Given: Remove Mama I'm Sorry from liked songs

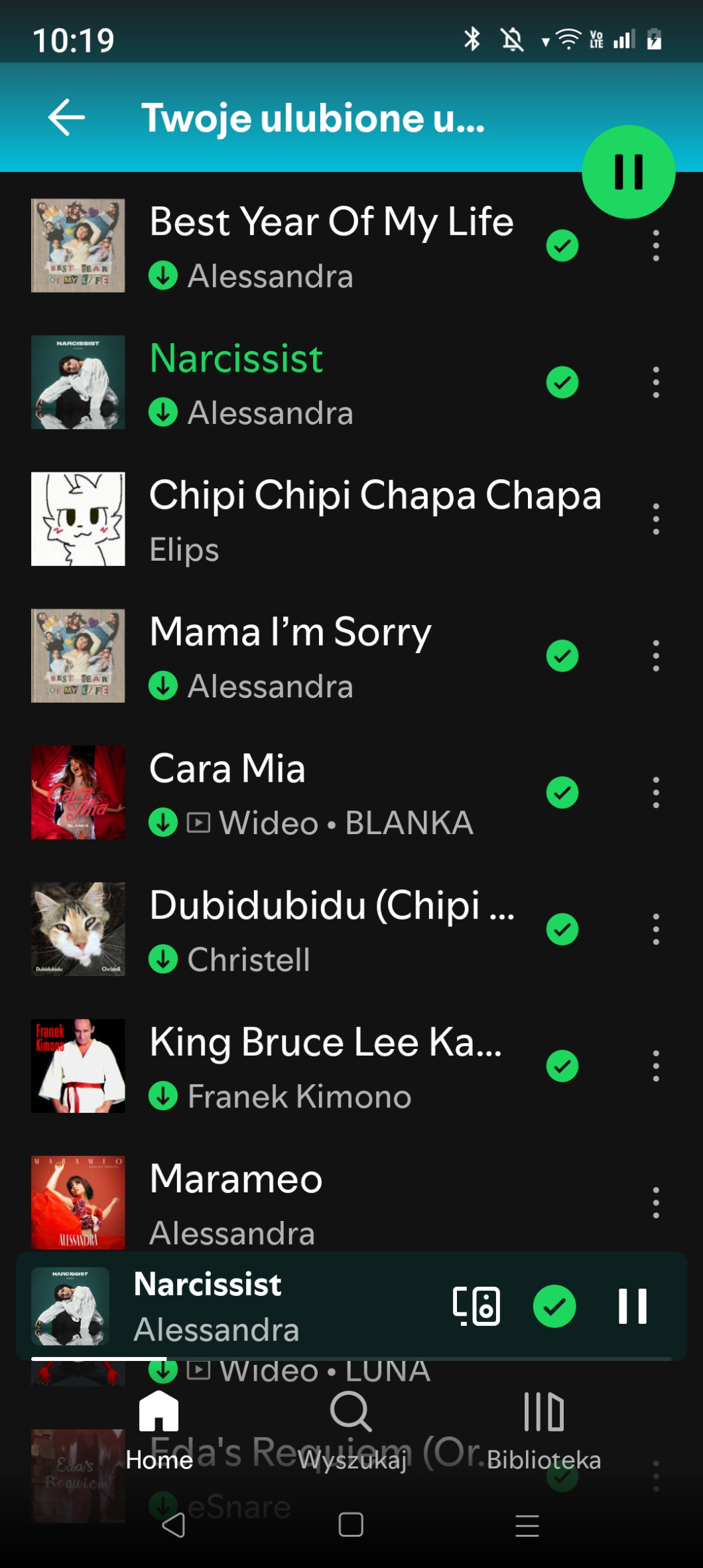Looking at the screenshot, I should click(562, 656).
